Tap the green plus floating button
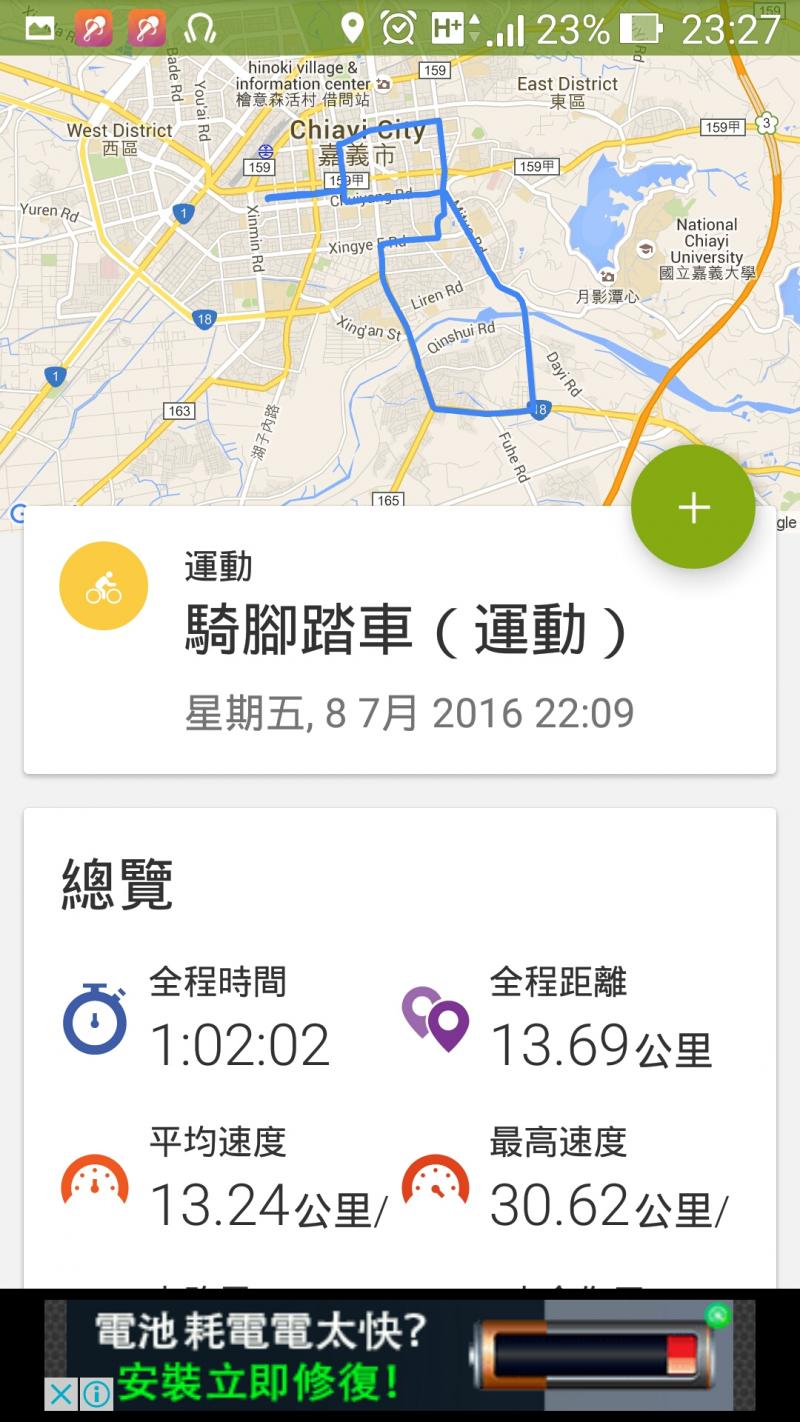 [693, 507]
